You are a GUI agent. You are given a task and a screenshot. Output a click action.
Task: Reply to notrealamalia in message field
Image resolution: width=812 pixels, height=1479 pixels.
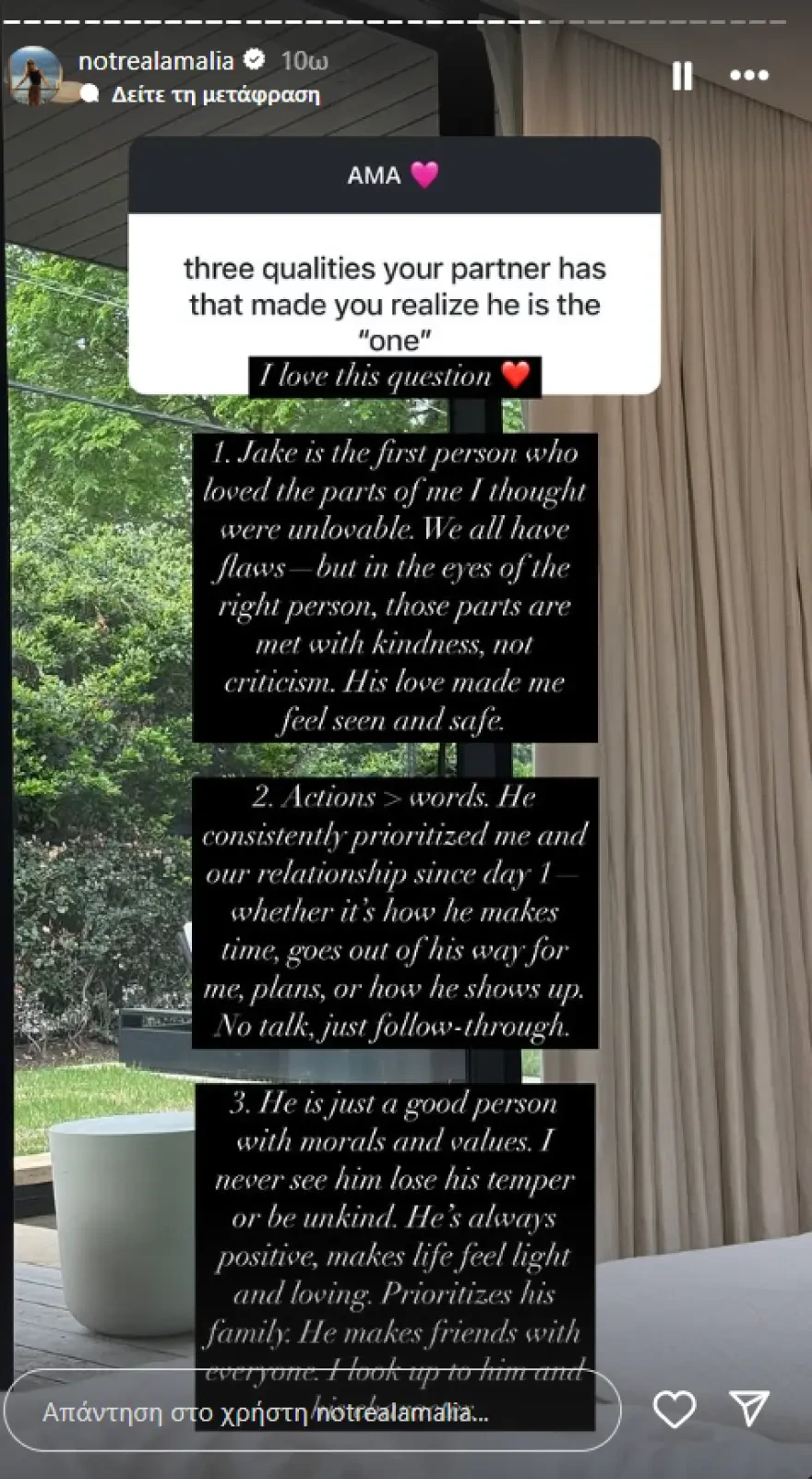tap(312, 1411)
